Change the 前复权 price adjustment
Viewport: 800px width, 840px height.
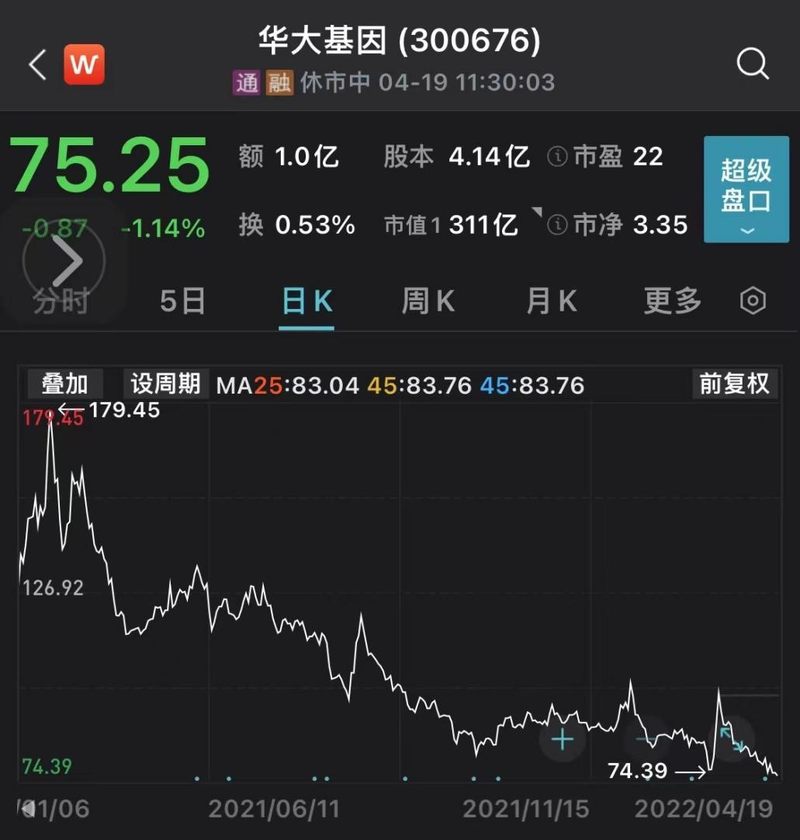735,384
